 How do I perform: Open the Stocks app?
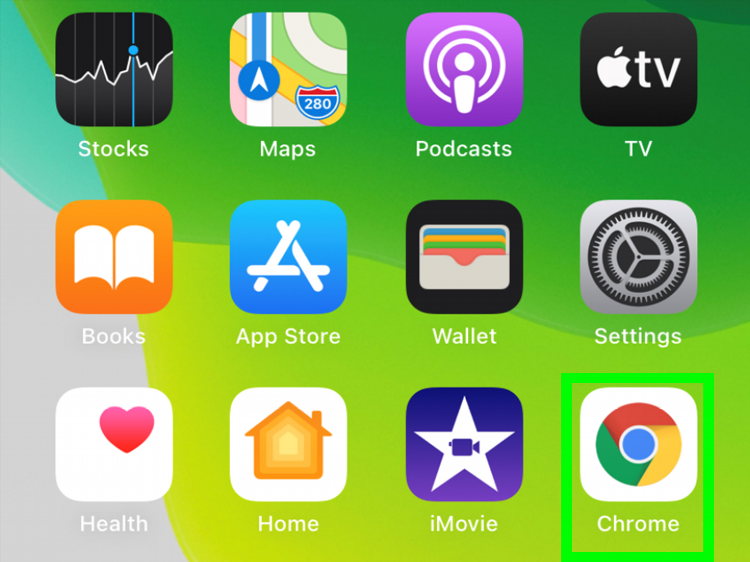114,70
